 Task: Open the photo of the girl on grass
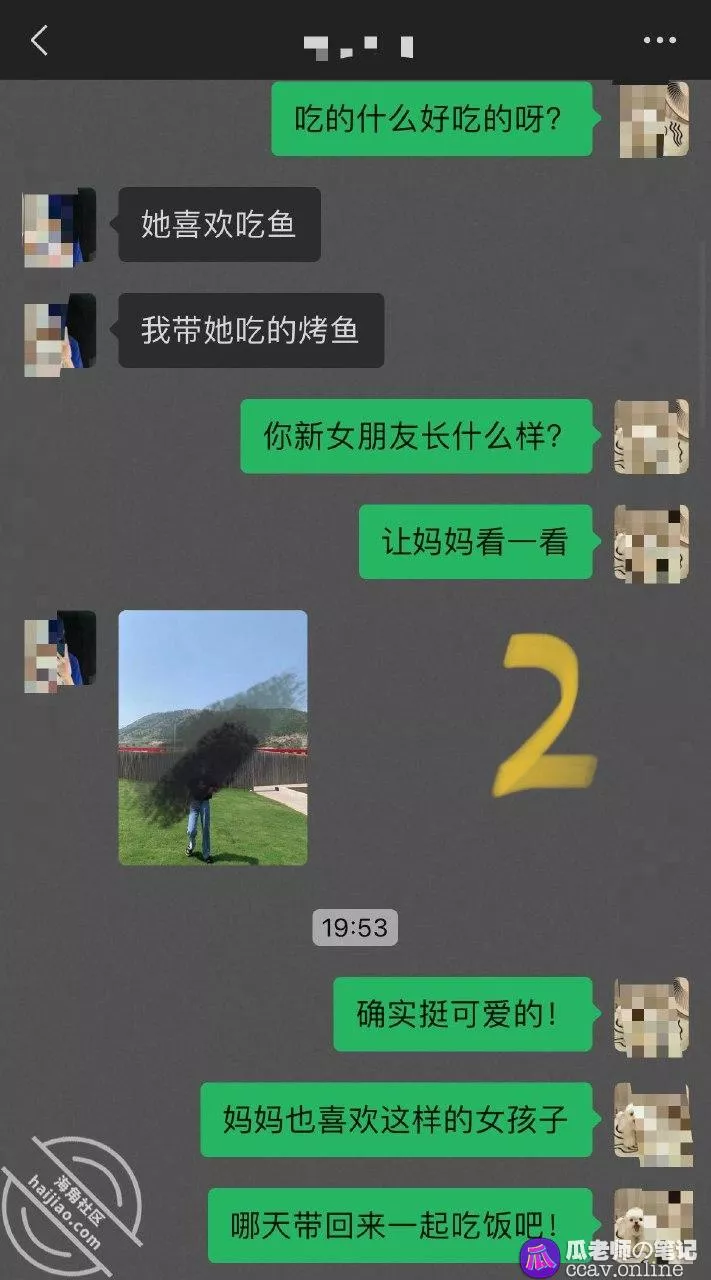pos(213,737)
